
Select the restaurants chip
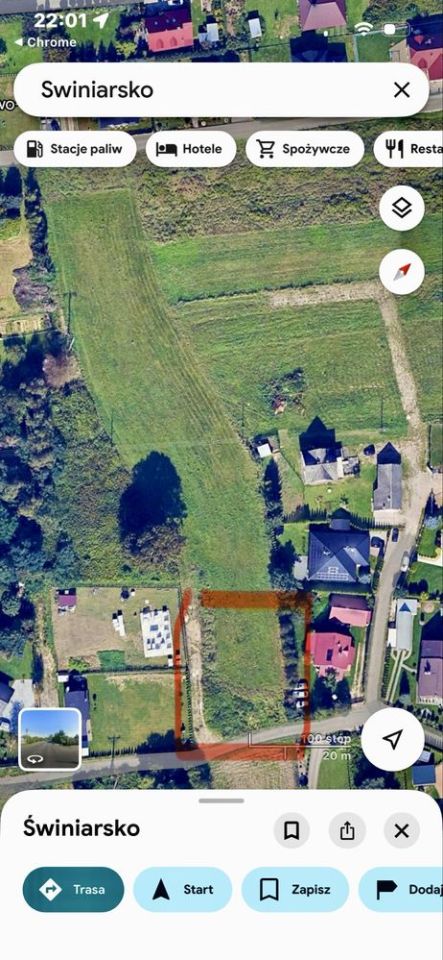408,149
